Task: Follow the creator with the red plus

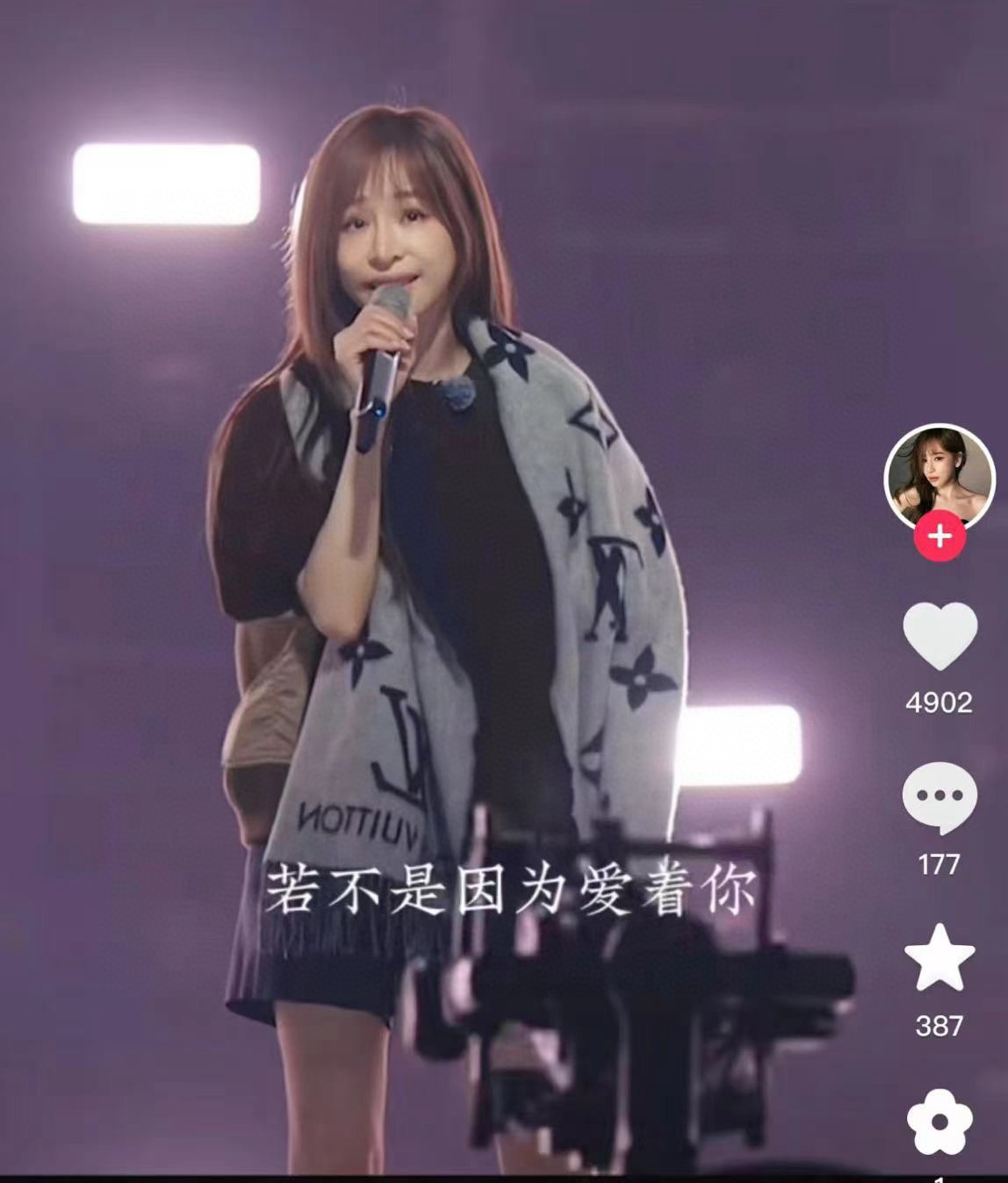Action: pyautogui.click(x=940, y=535)
